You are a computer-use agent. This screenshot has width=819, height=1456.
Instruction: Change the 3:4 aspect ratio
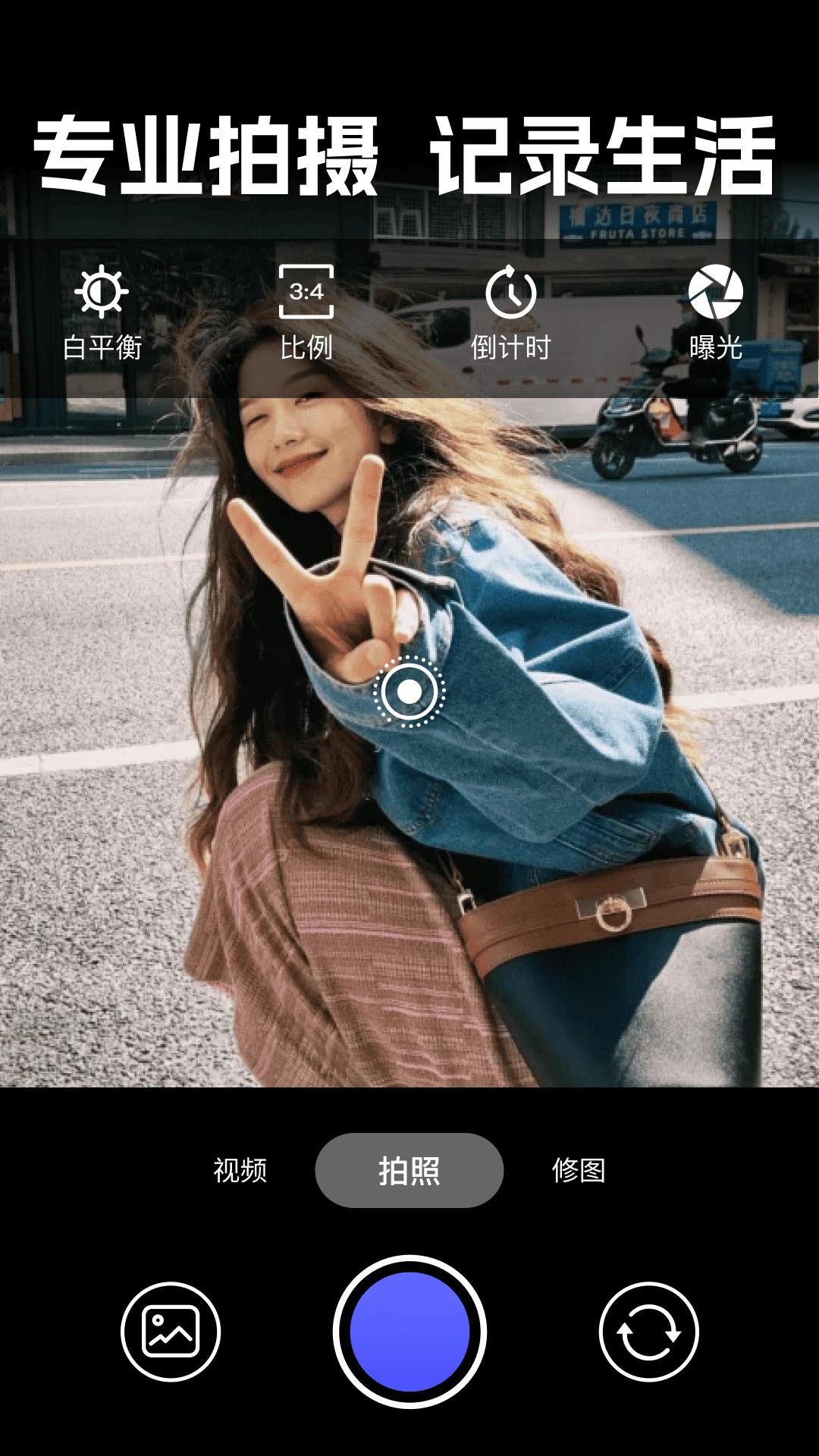tap(306, 311)
